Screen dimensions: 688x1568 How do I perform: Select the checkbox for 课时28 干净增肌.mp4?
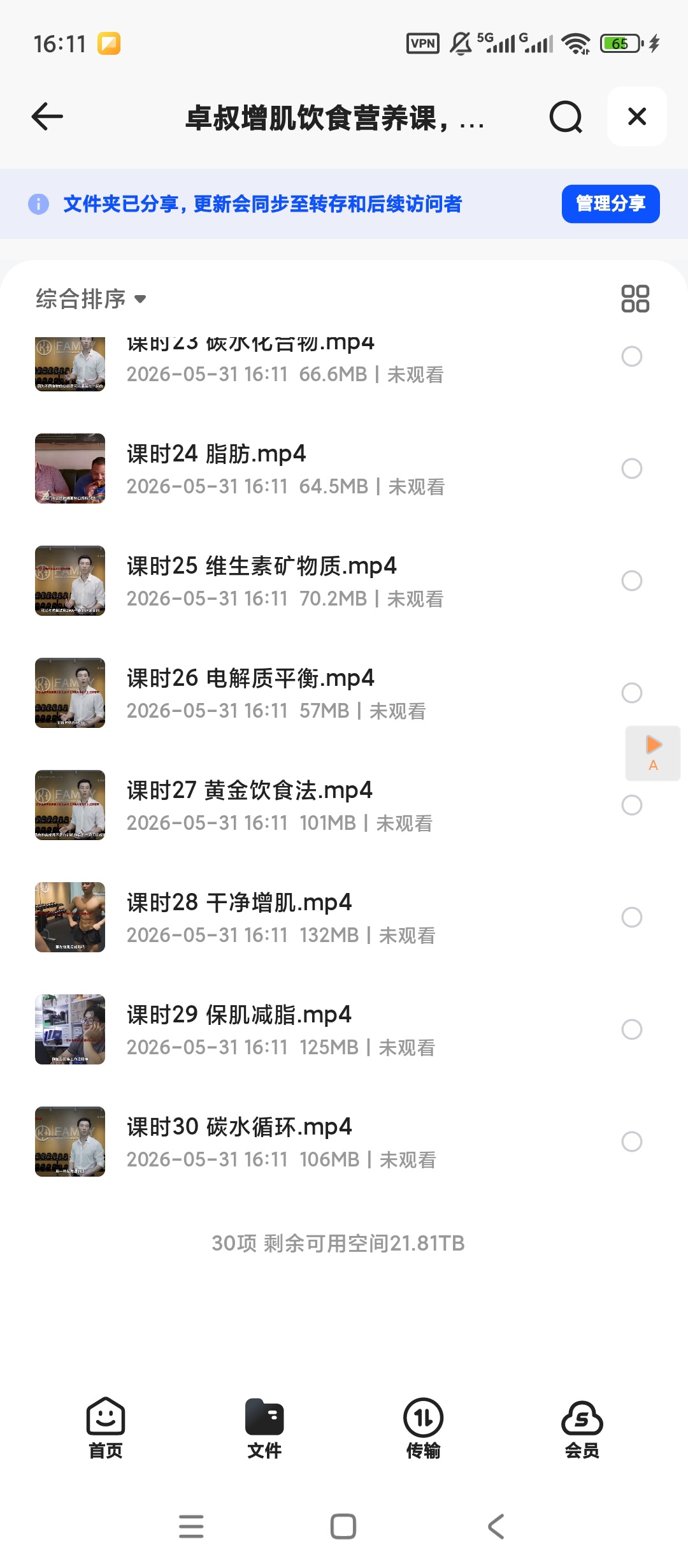point(632,917)
